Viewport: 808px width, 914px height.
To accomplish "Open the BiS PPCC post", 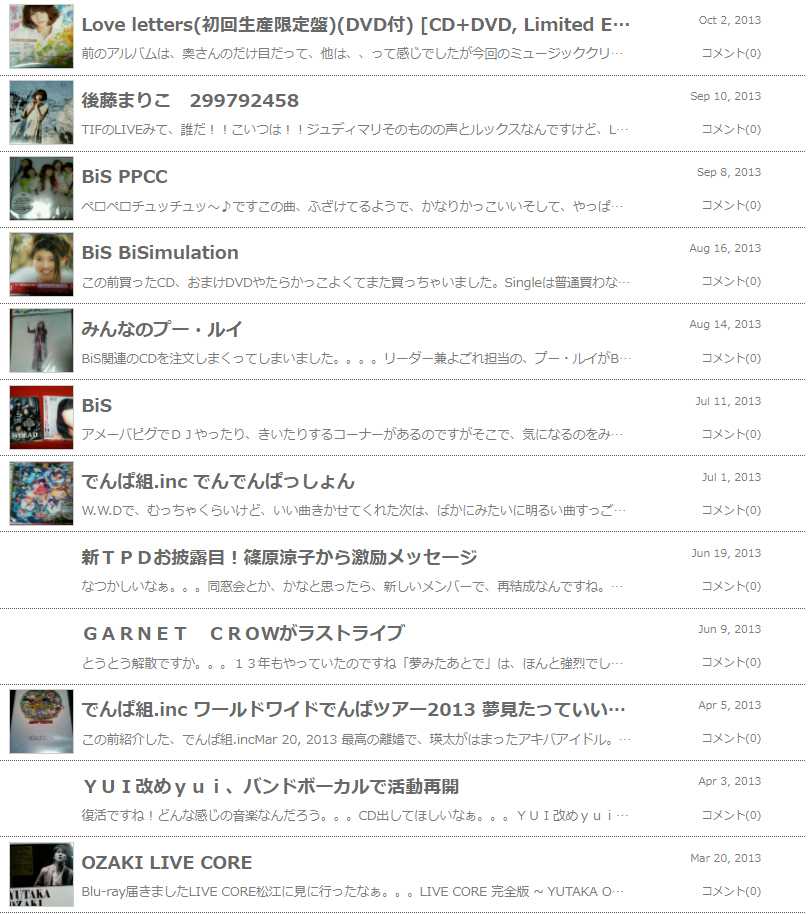I will [x=124, y=177].
